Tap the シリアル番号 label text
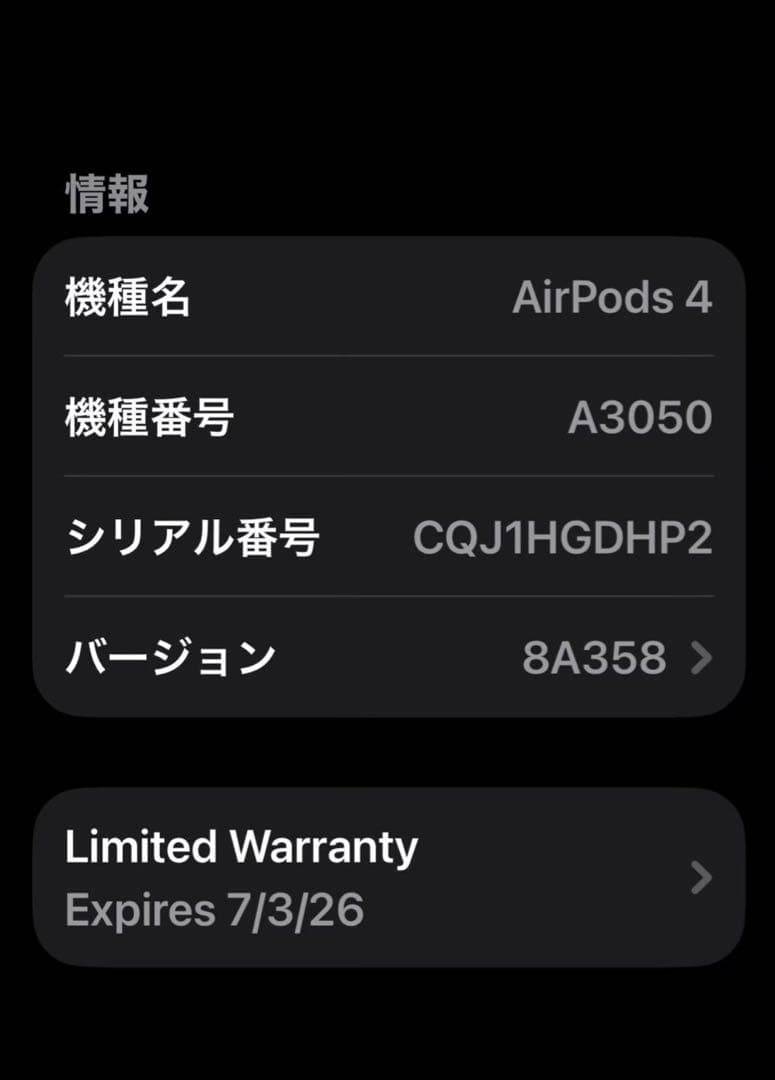 click(x=194, y=537)
